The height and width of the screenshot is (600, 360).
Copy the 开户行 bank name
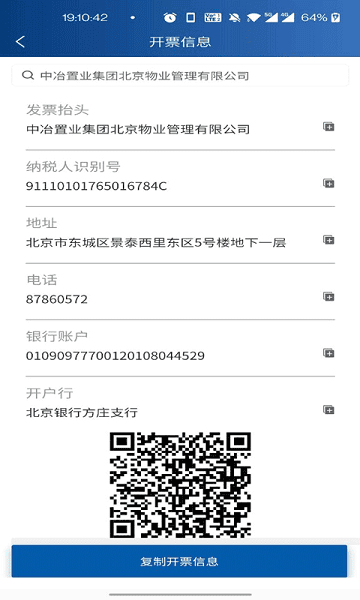pyautogui.click(x=329, y=410)
